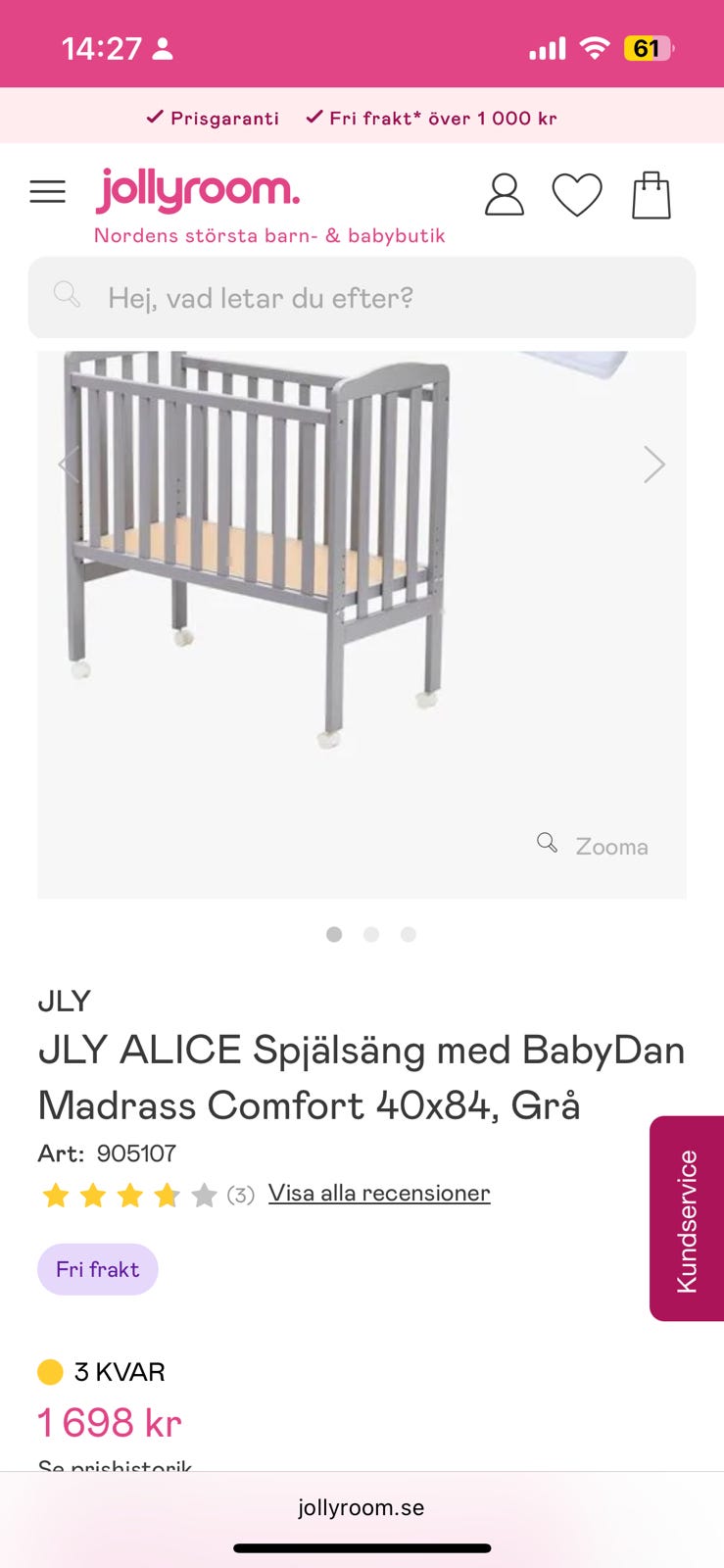The height and width of the screenshot is (1568, 724).
Task: Open favorites via the heart icon
Action: click(578, 194)
